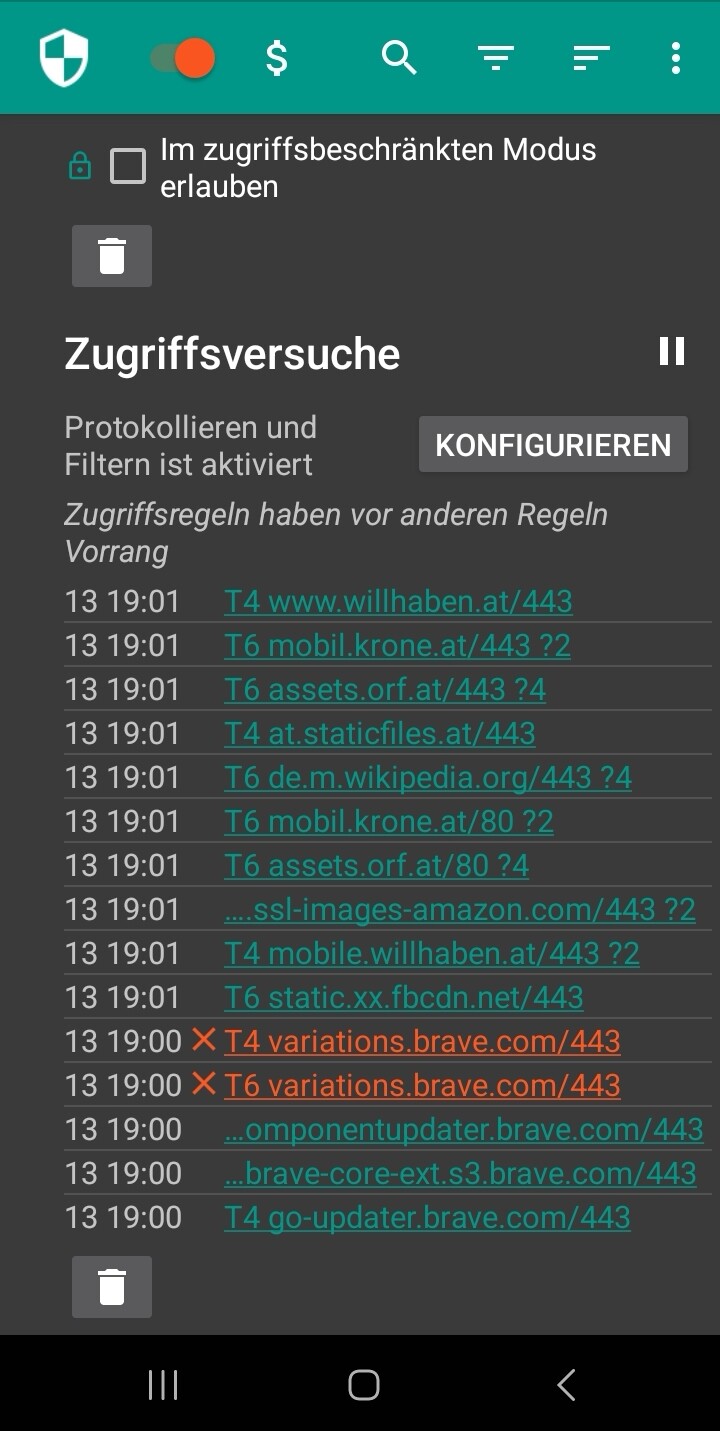Check 'Im zugriffsbeschränkten Modus erlauben'
The height and width of the screenshot is (1431, 720).
tap(128, 166)
